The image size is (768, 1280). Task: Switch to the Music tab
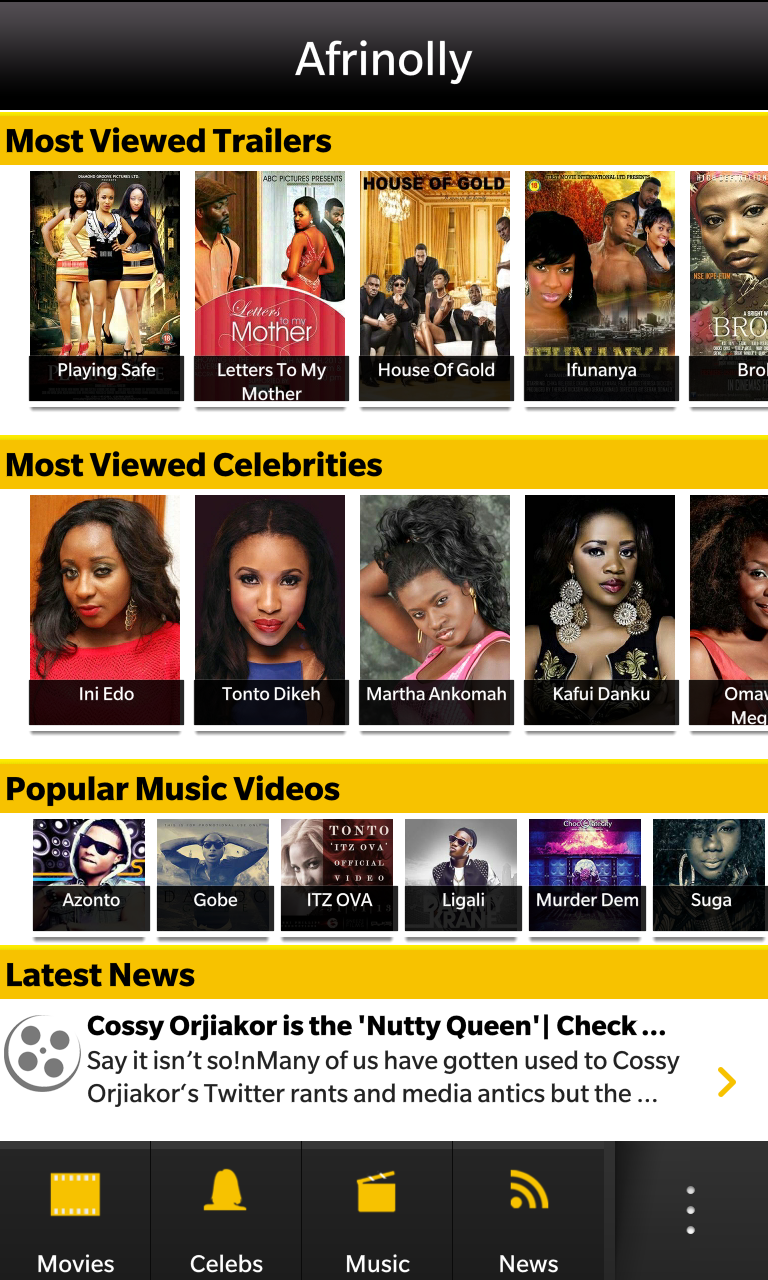click(x=377, y=1212)
